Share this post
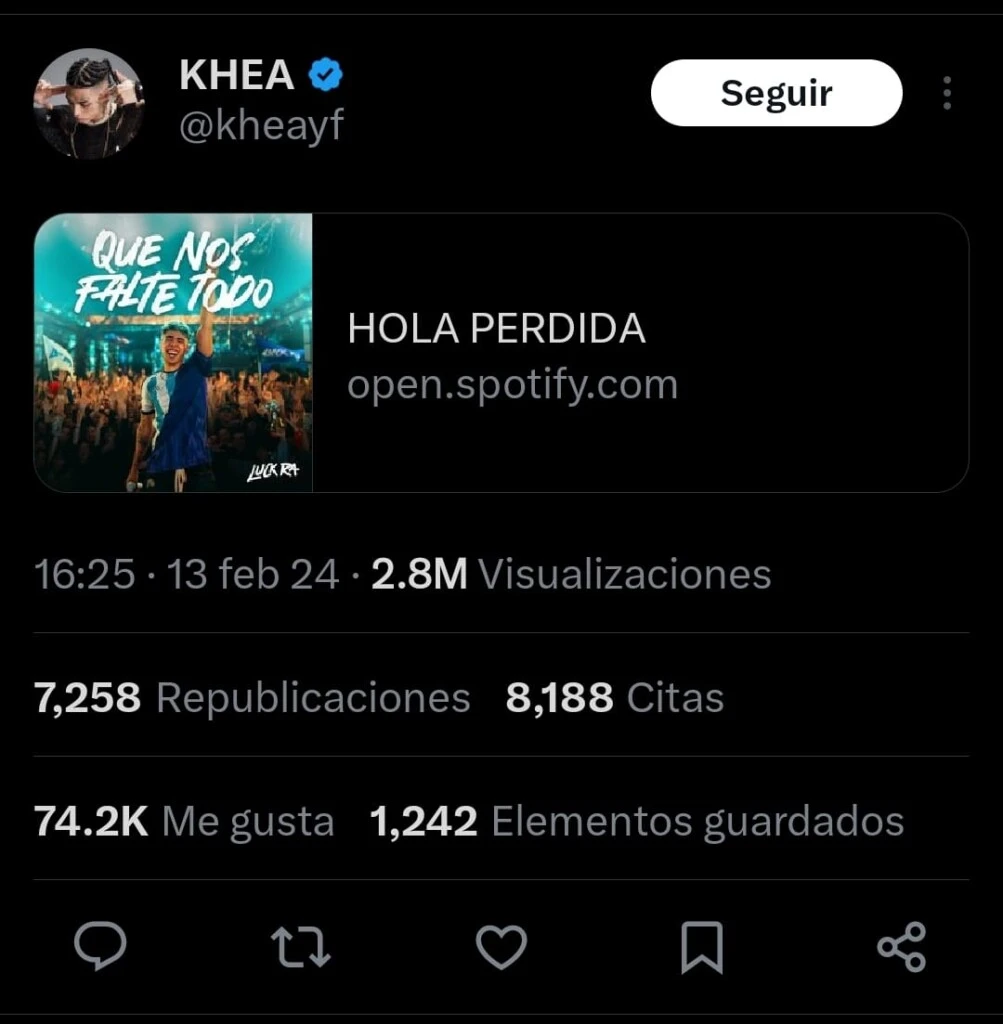 coord(901,946)
